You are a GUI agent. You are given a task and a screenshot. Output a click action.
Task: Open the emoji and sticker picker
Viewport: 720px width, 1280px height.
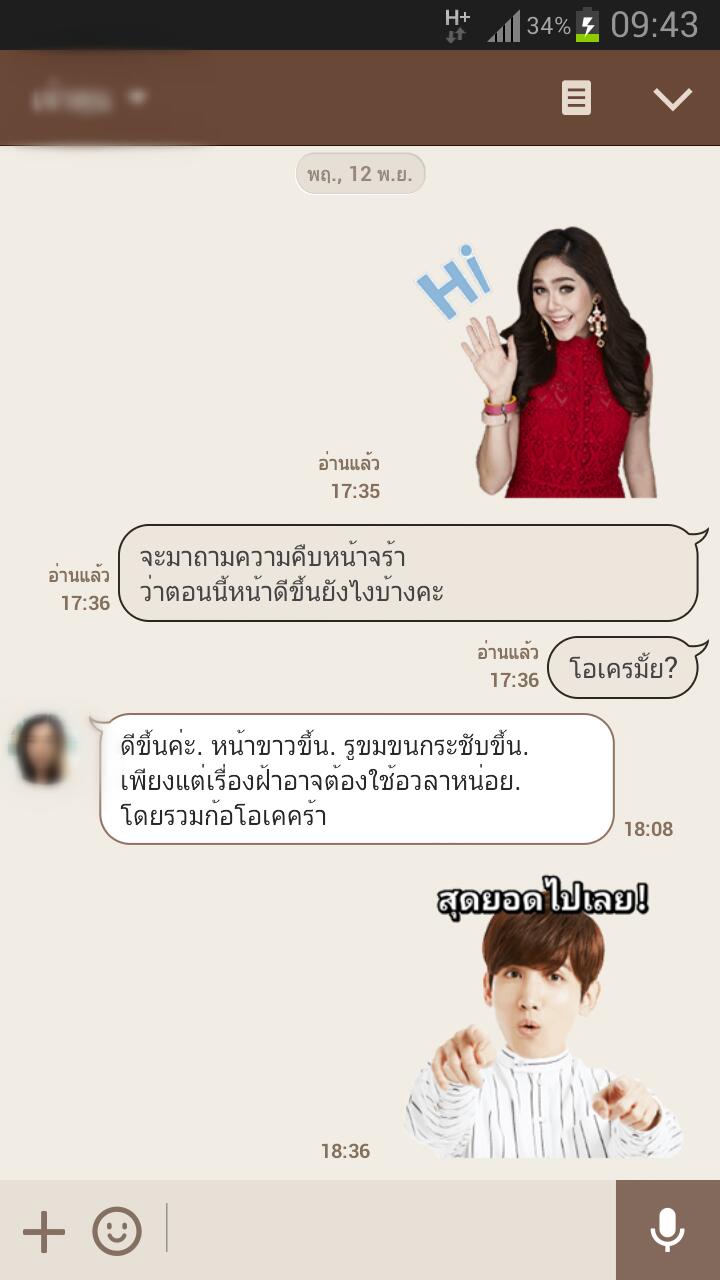click(x=117, y=1231)
